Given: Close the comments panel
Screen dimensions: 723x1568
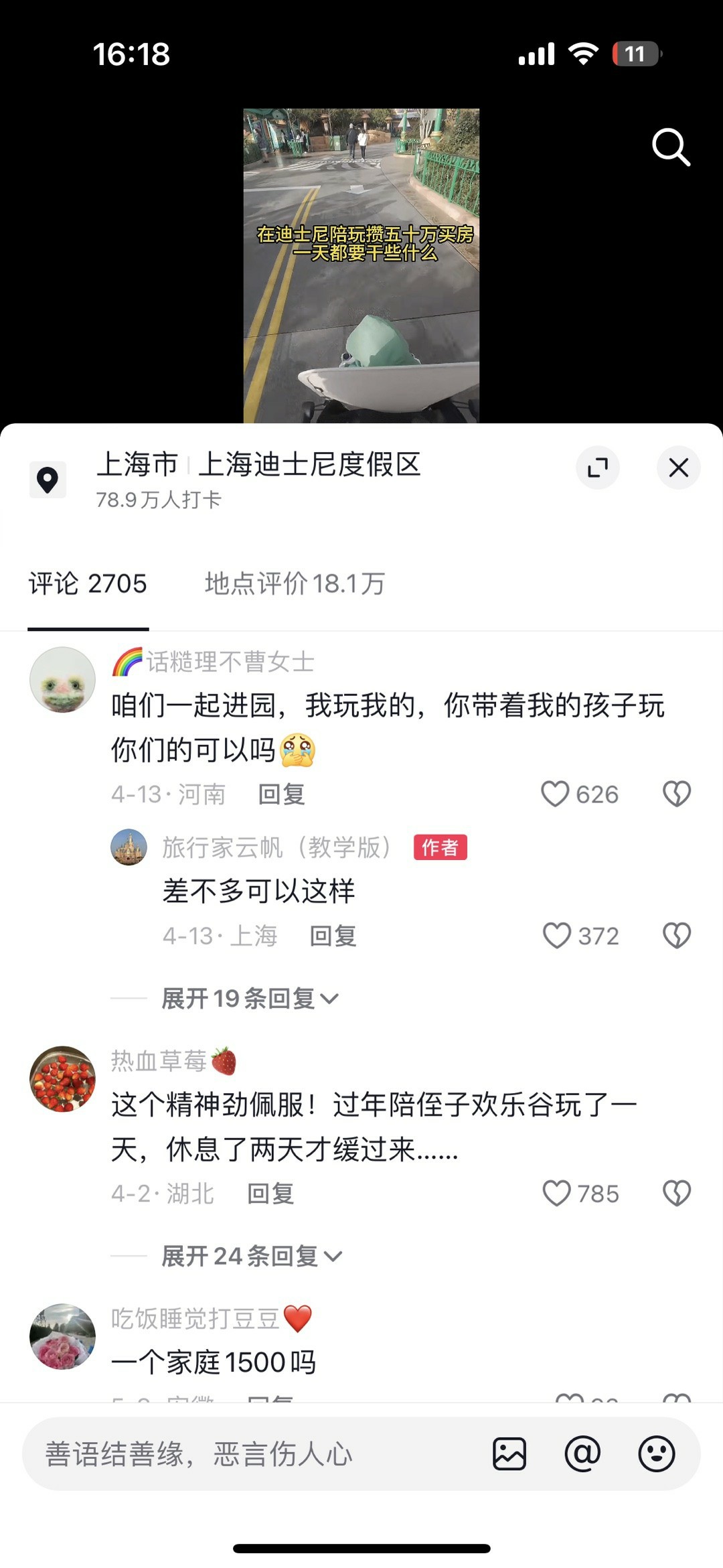Looking at the screenshot, I should point(678,468).
